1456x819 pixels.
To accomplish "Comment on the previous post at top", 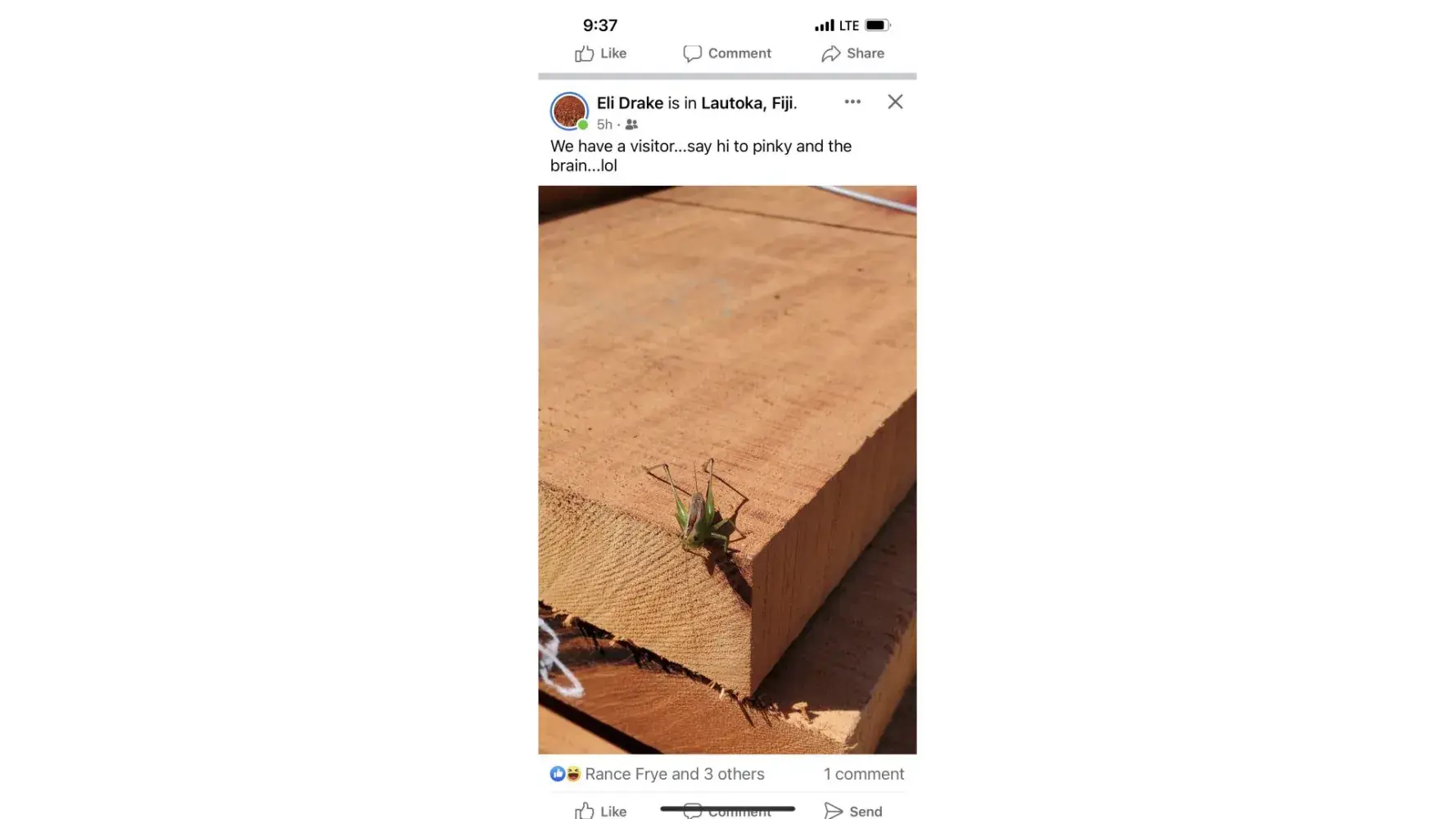I will [727, 53].
